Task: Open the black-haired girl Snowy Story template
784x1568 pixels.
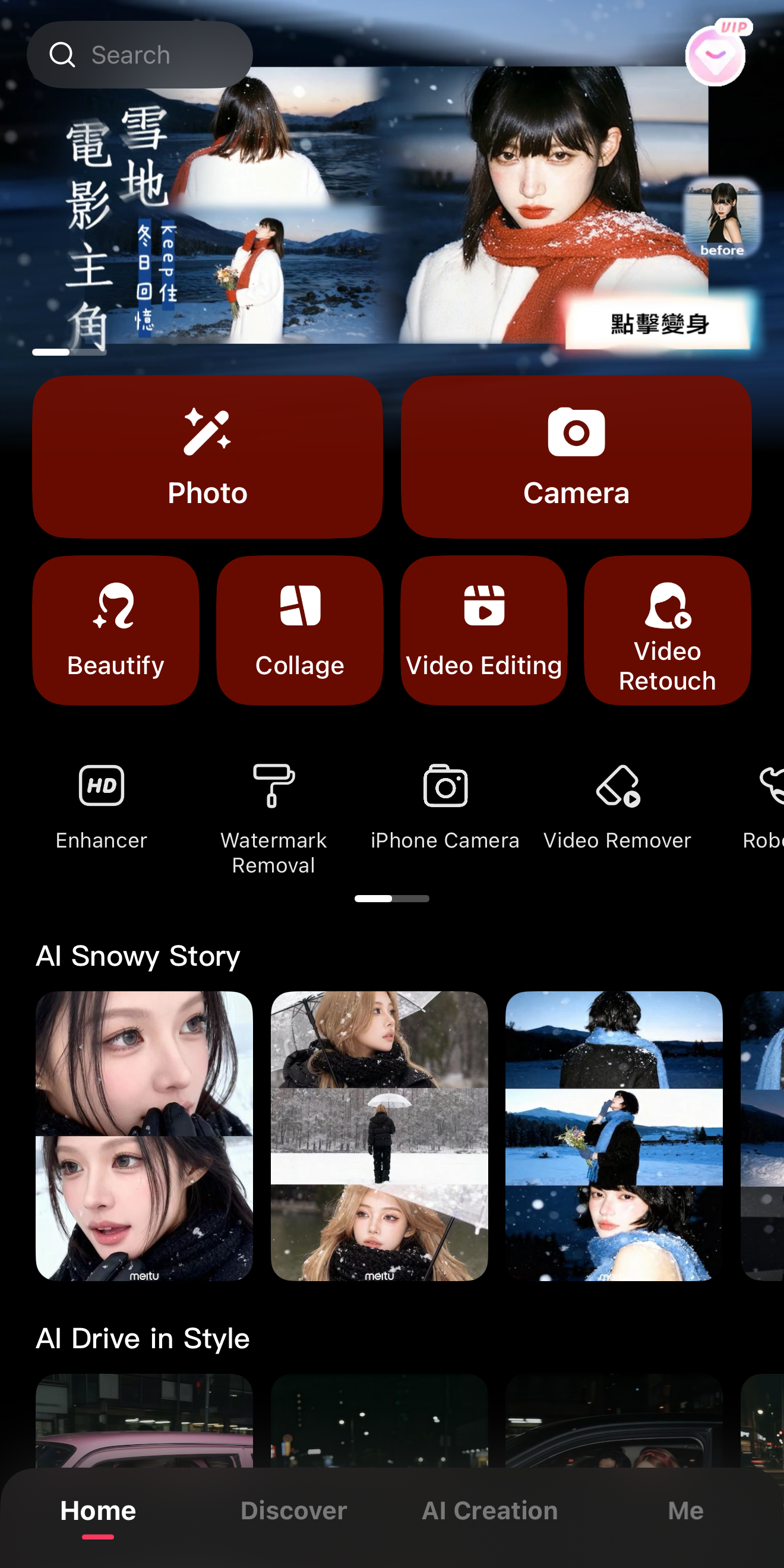Action: point(144,1135)
